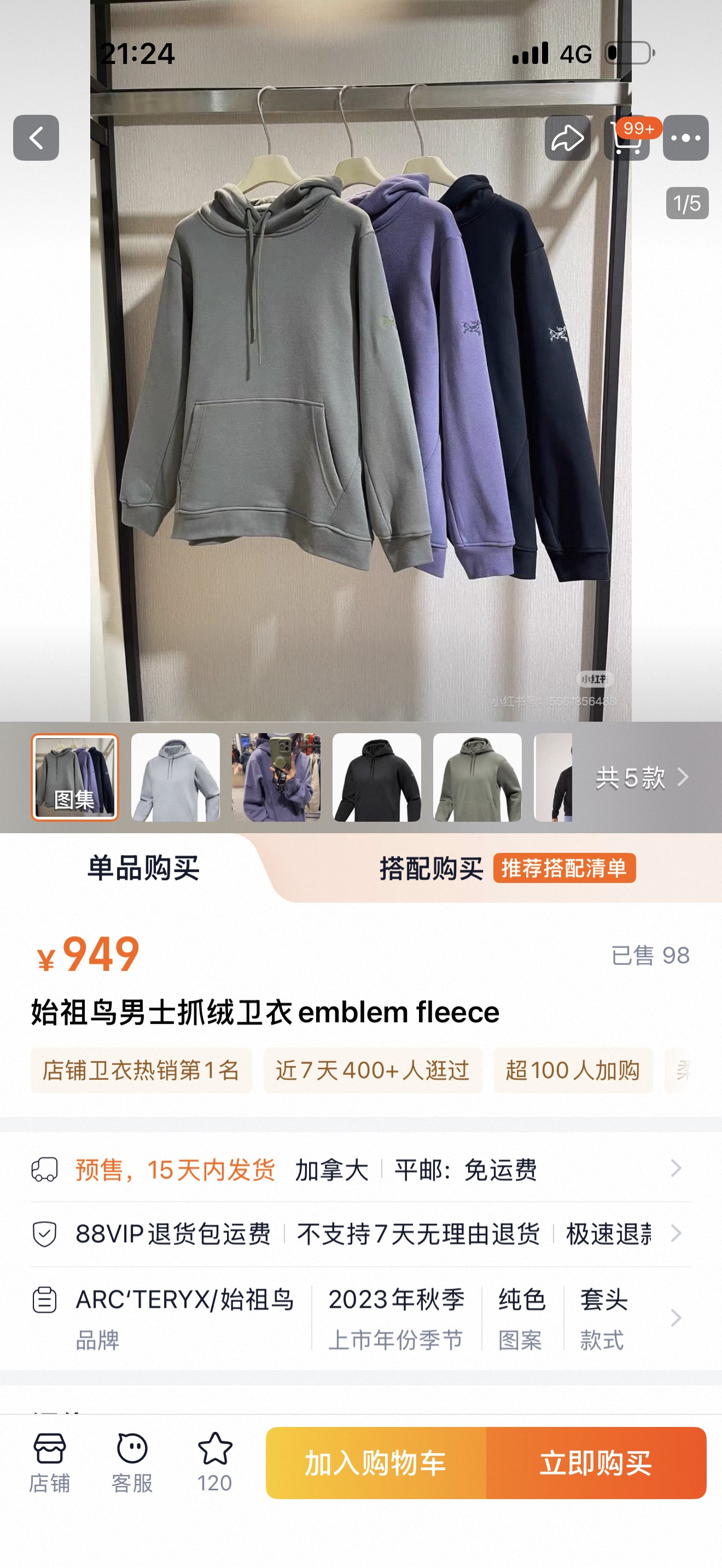View the olive green hoodie thumbnail
The image size is (722, 1568).
[478, 777]
